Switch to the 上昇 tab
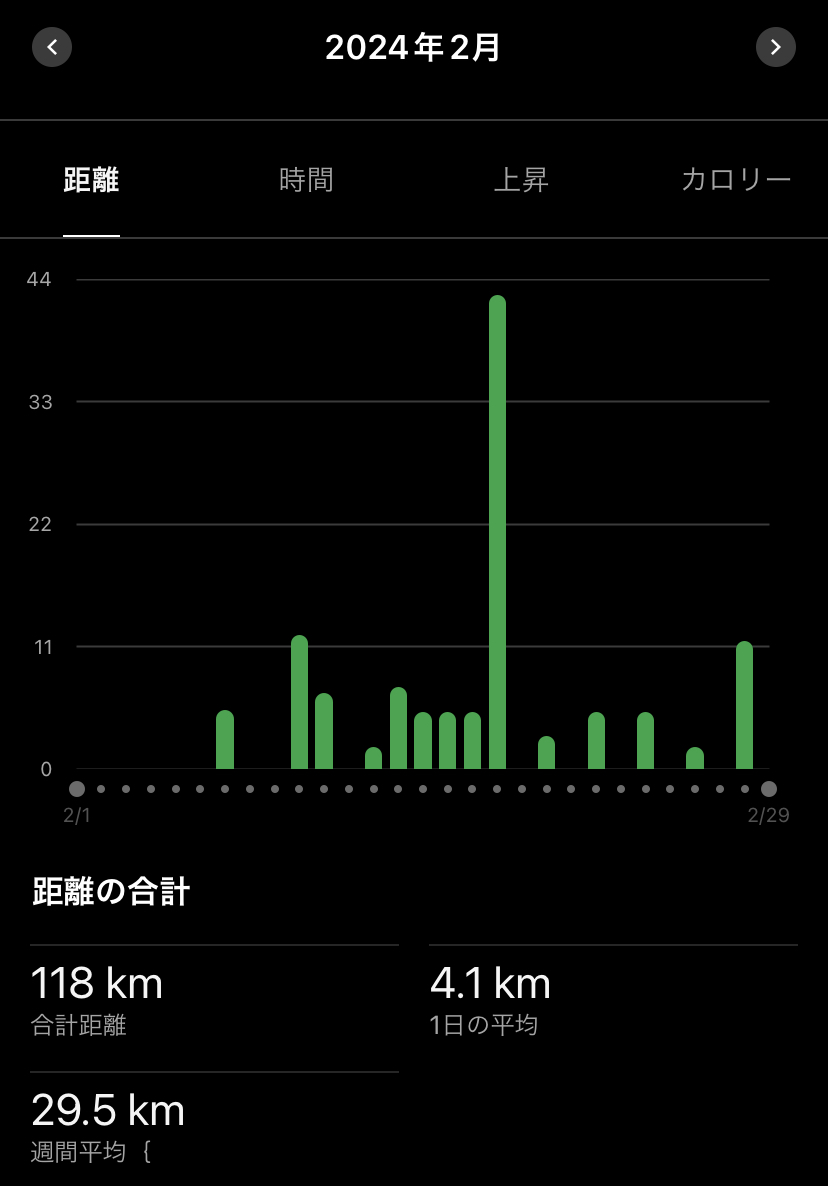Viewport: 828px width, 1186px height. click(521, 180)
